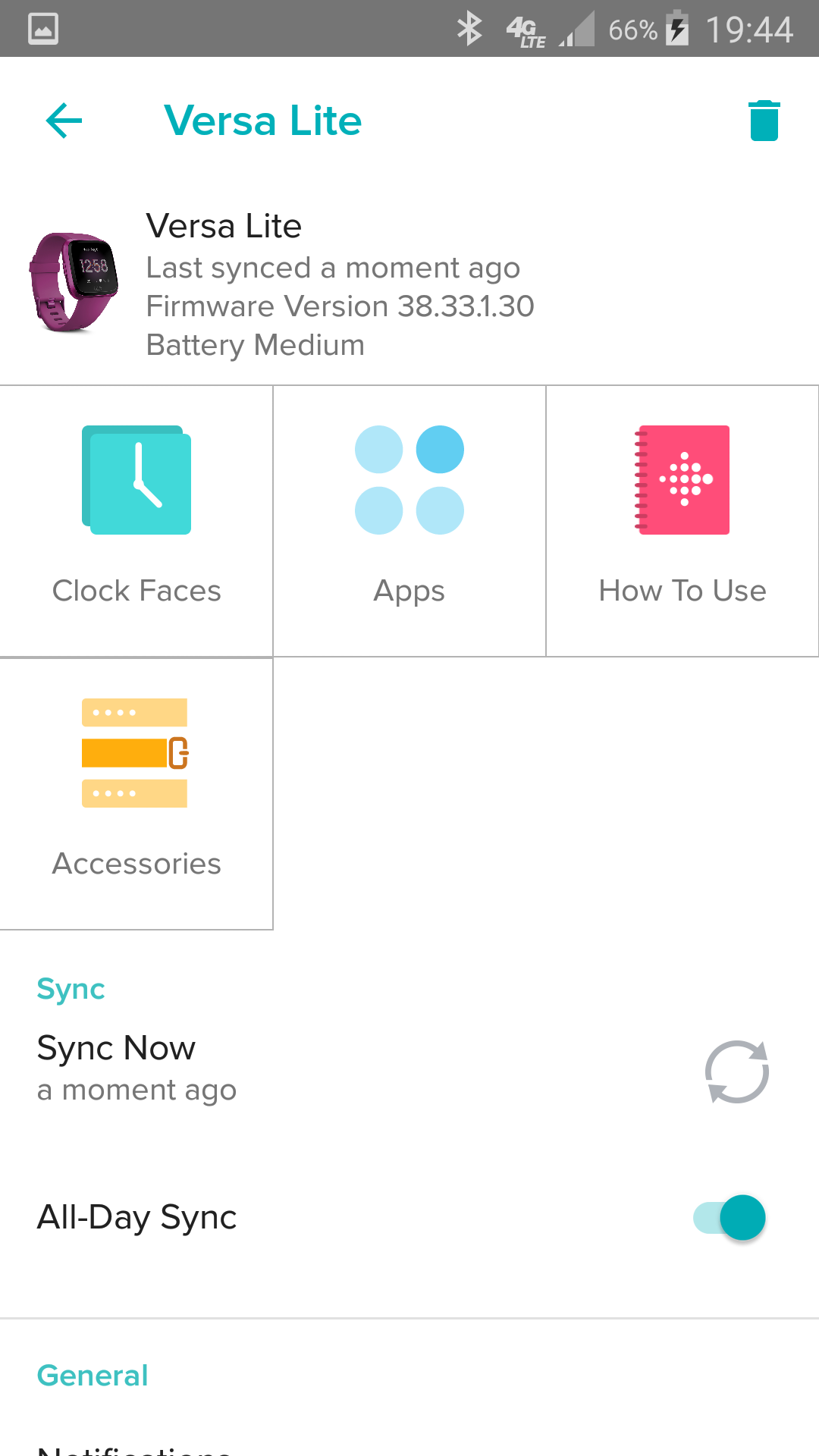Screen dimensions: 819x1456
Task: Open the Clock Faces gallery
Action: tap(136, 519)
